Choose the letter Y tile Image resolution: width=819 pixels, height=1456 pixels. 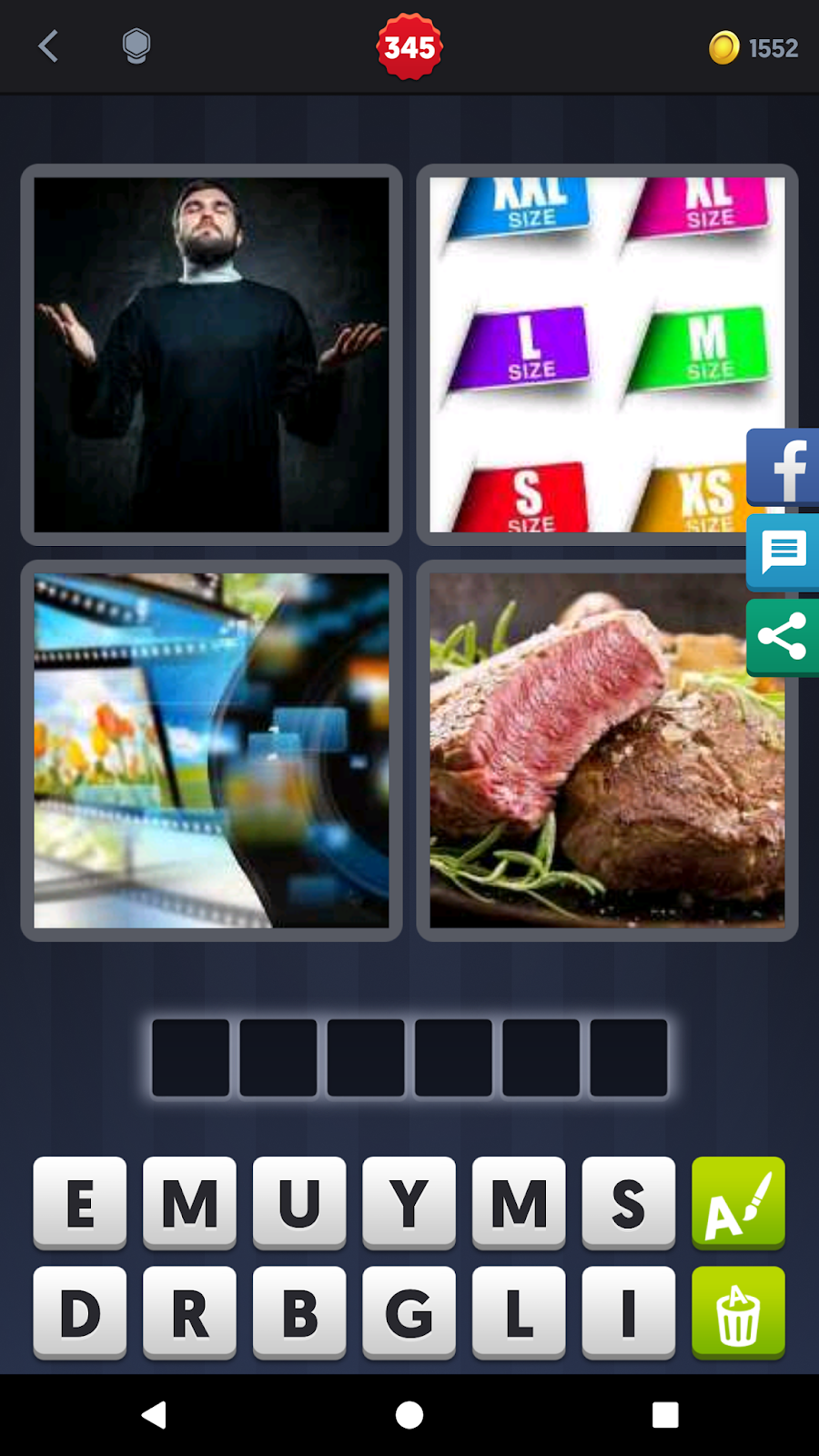[x=409, y=1202]
